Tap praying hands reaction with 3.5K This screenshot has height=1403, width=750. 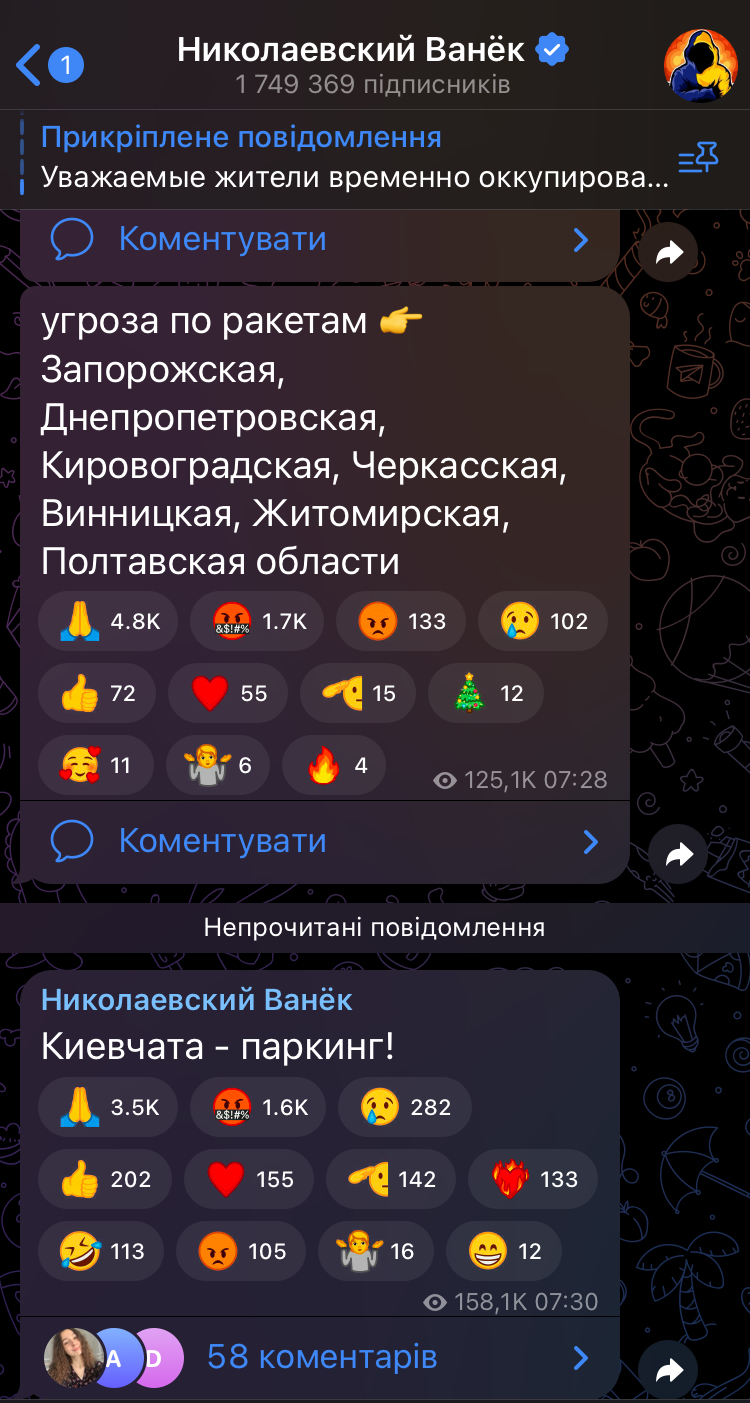[107, 1107]
